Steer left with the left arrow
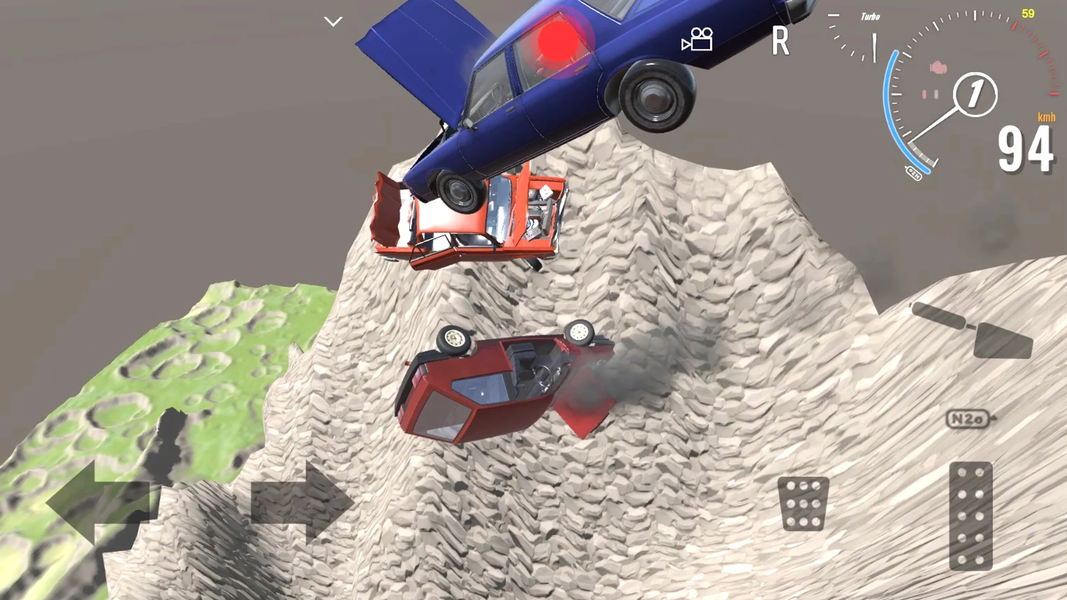This screenshot has height=600, width=1067. pyautogui.click(x=100, y=502)
